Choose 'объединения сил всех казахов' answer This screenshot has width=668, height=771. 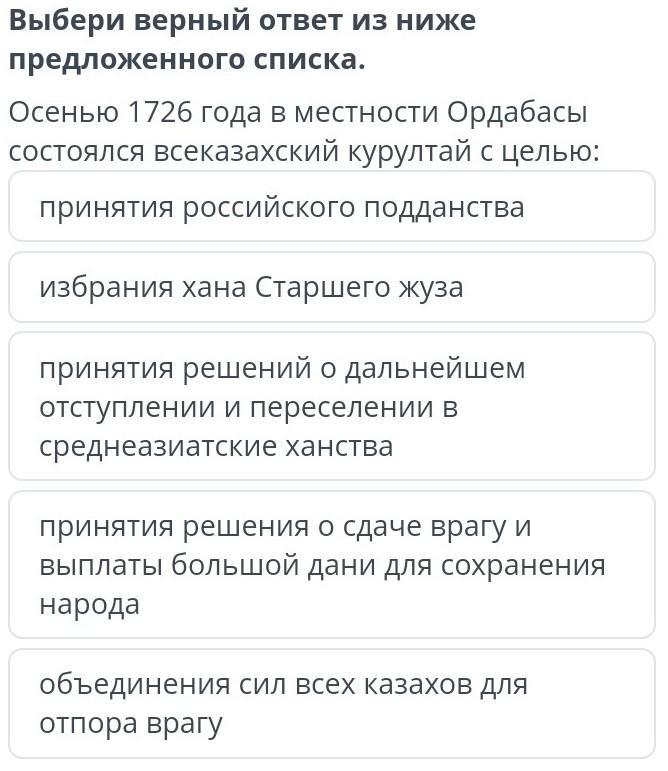(x=331, y=704)
